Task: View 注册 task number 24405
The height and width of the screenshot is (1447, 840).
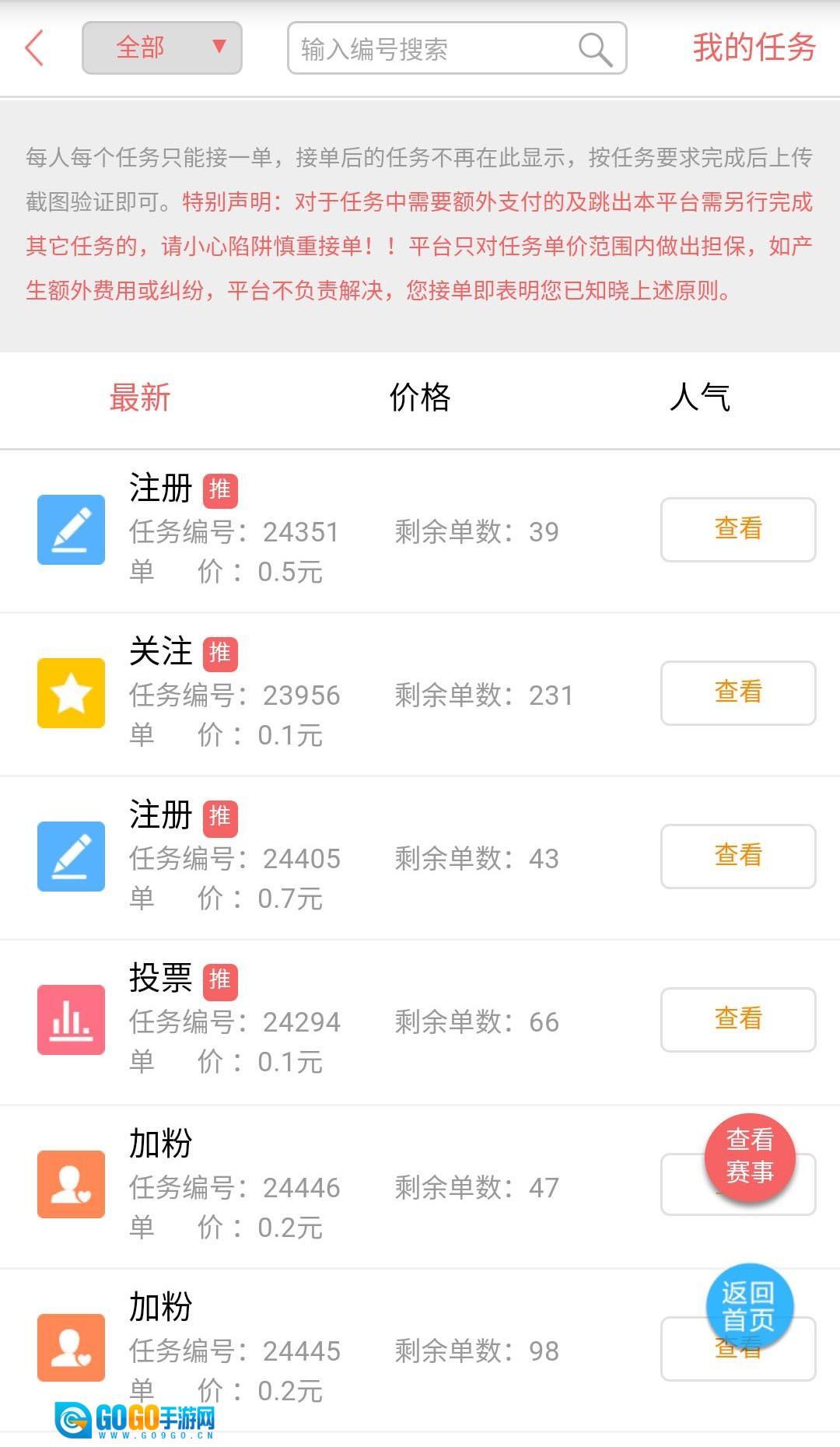Action: 737,856
